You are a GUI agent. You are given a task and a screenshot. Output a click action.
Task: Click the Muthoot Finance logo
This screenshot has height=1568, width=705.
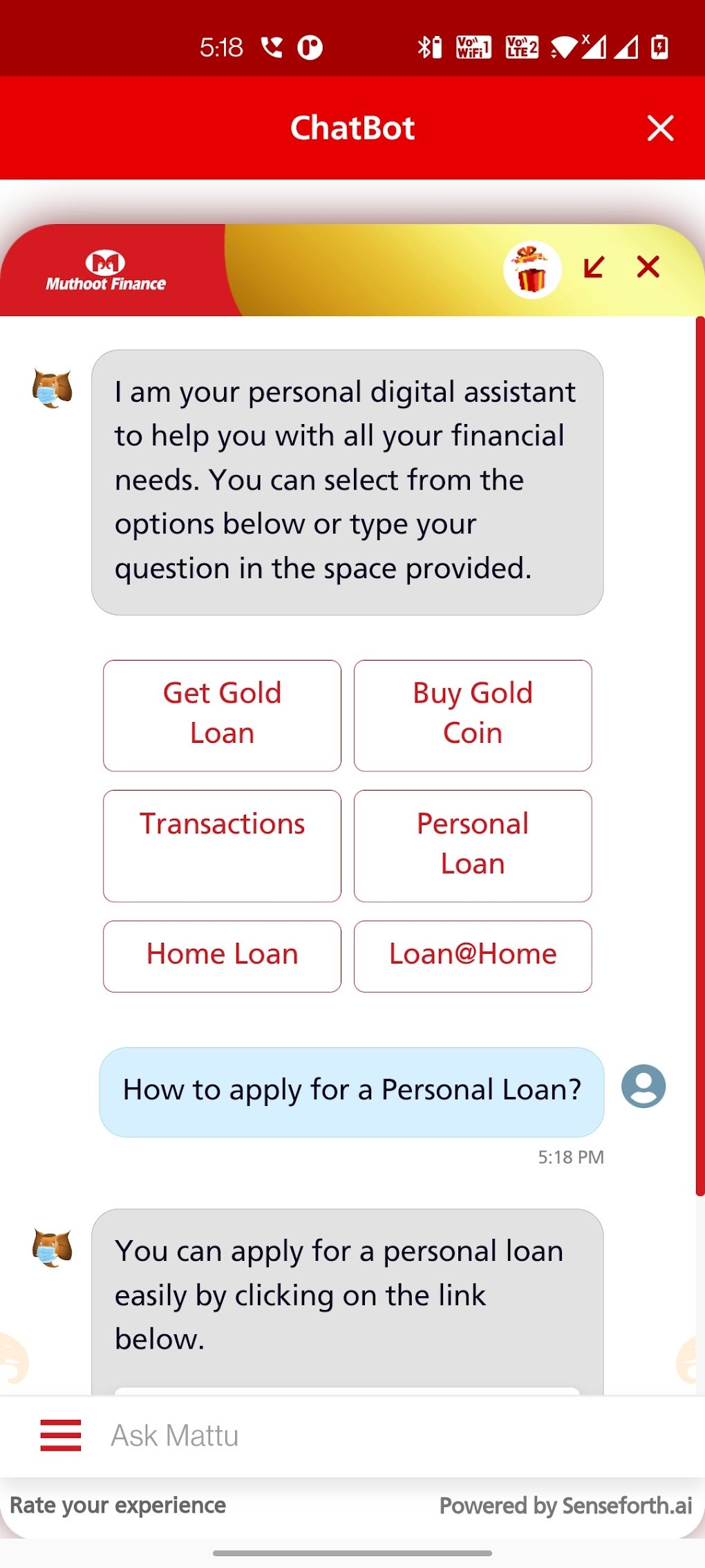pyautogui.click(x=106, y=271)
